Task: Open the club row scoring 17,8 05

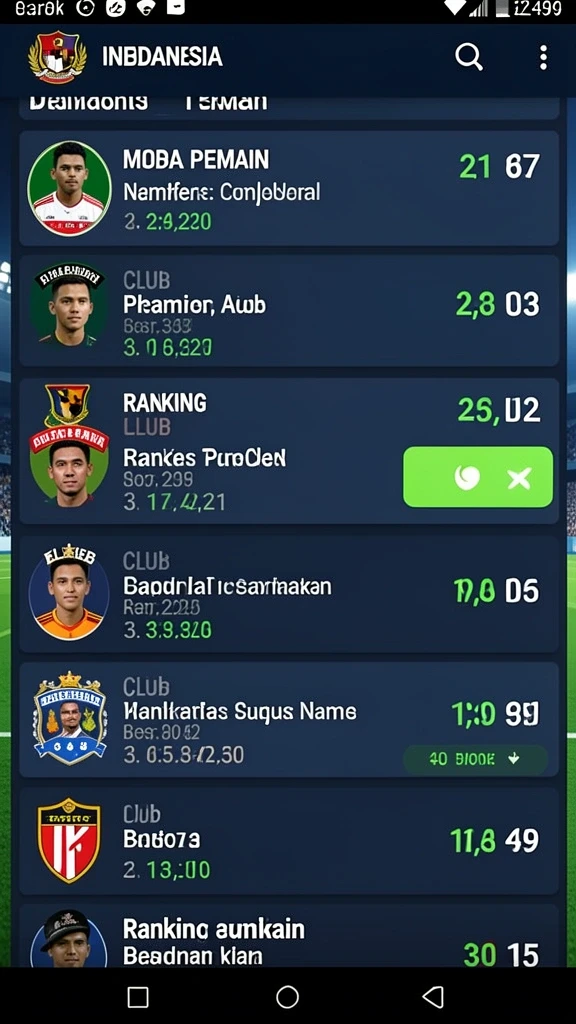Action: coord(289,594)
